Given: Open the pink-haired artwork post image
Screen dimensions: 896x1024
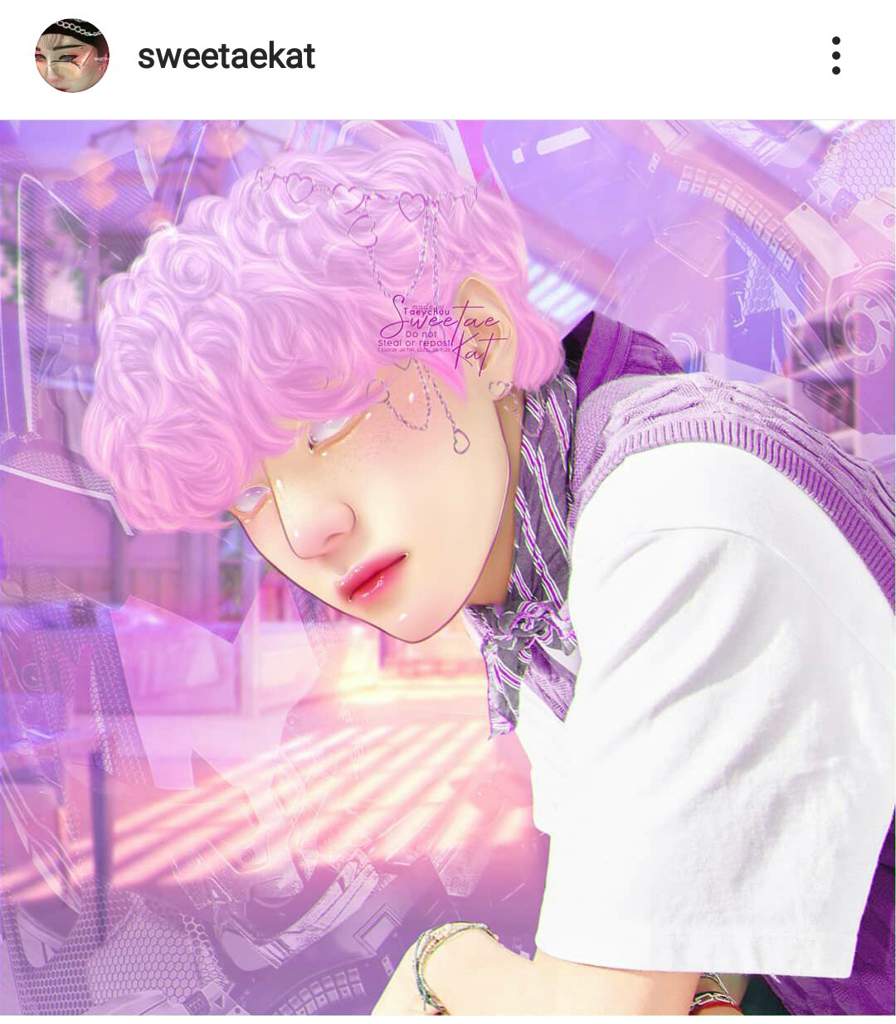Looking at the screenshot, I should coord(448,570).
